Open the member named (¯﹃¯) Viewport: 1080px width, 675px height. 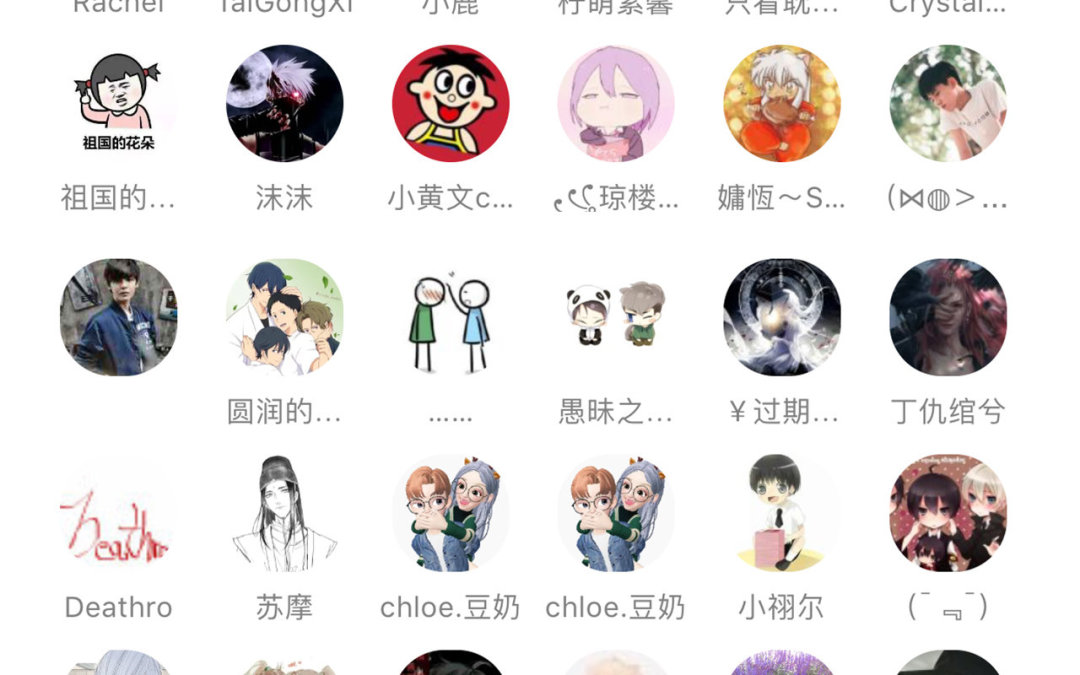[948, 513]
